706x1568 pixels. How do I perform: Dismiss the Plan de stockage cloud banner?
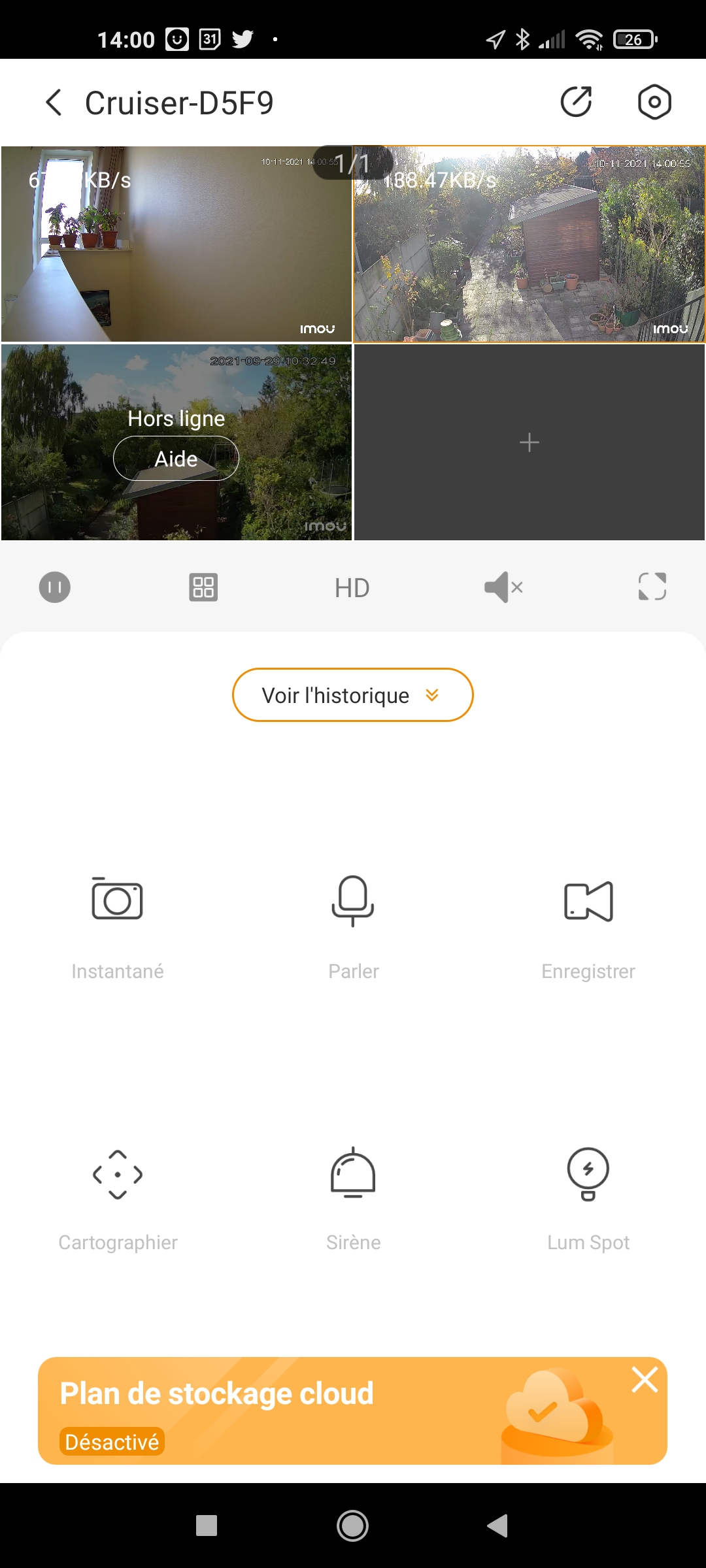645,1380
